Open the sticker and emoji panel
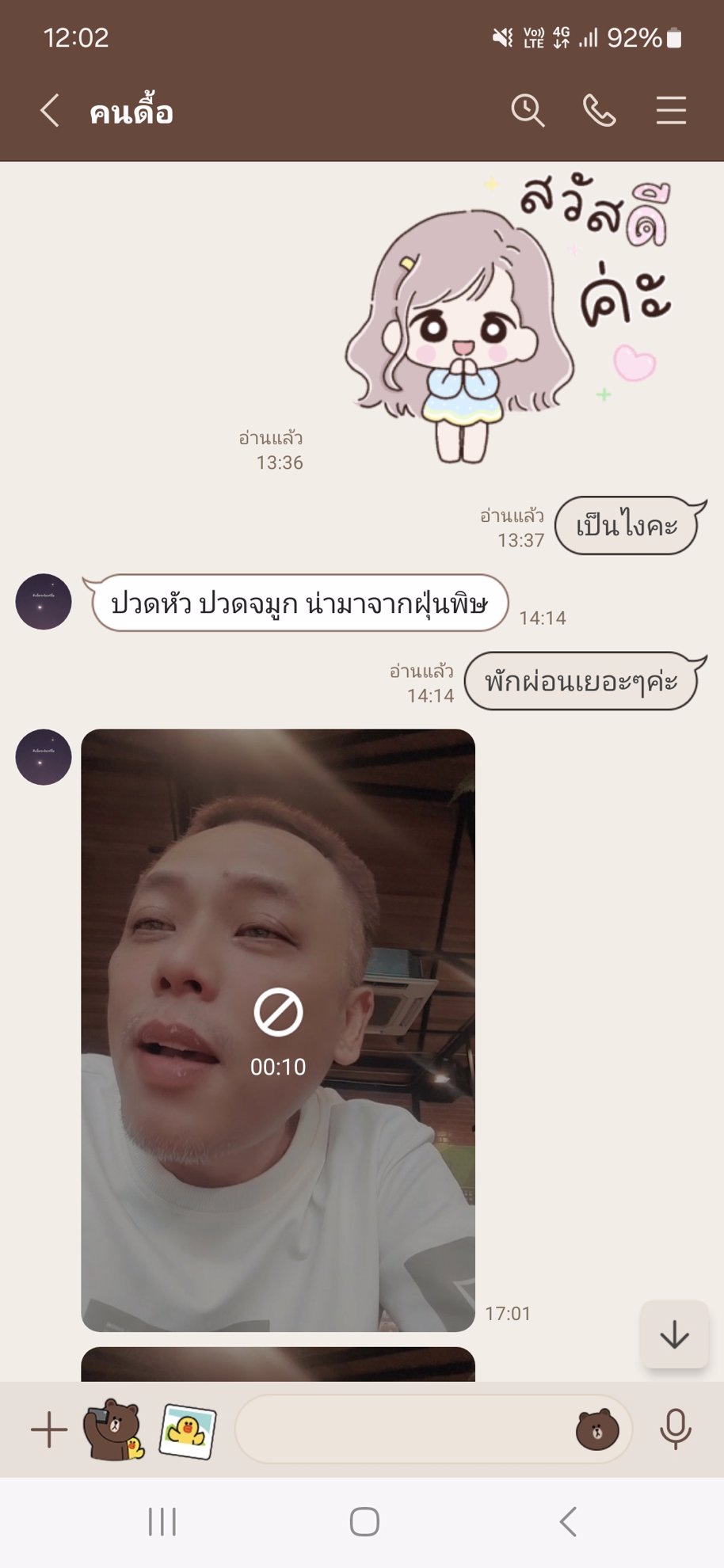The height and width of the screenshot is (1568, 724). point(597,1430)
